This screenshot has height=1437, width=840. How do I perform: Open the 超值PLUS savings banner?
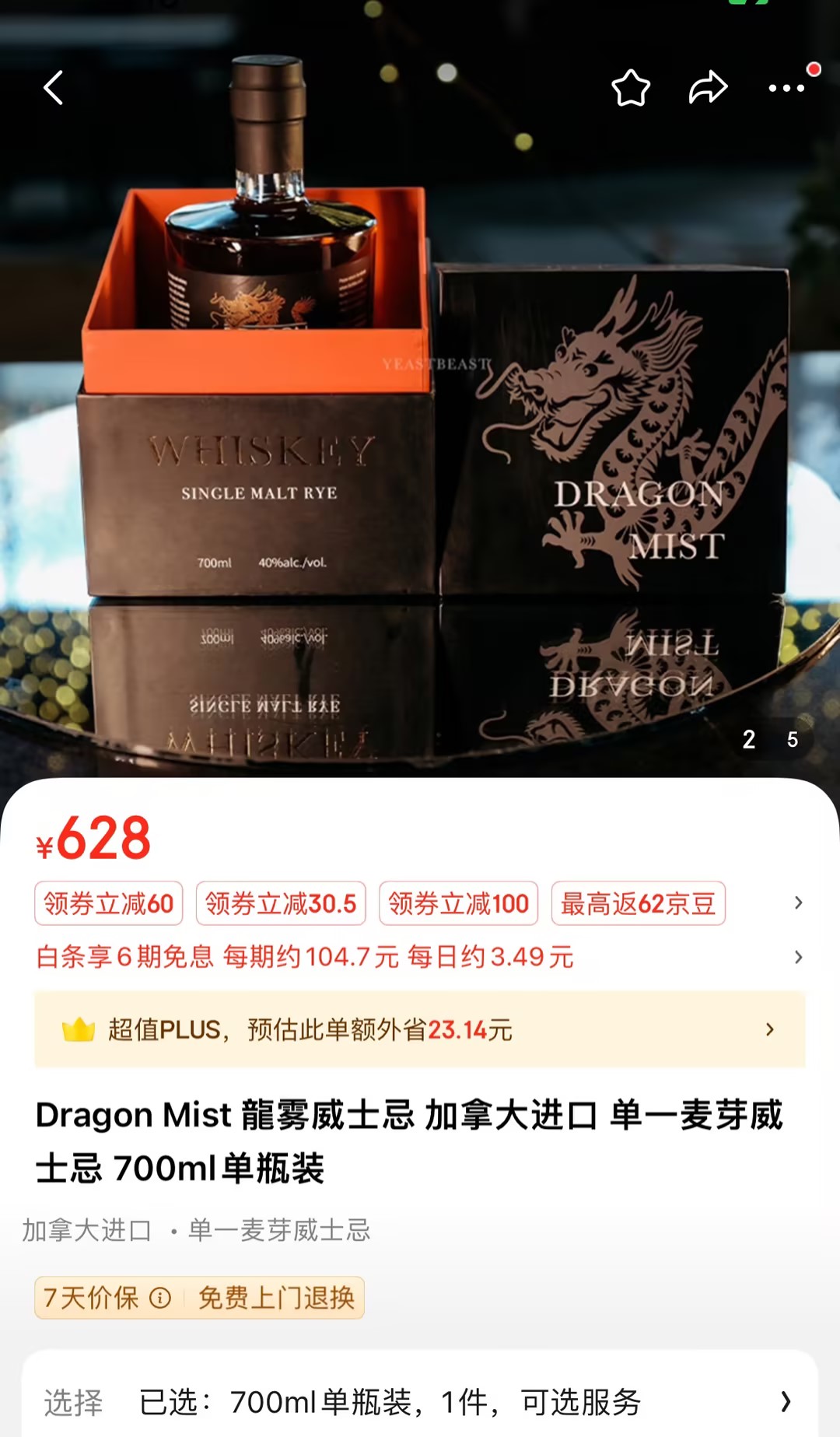[419, 1030]
